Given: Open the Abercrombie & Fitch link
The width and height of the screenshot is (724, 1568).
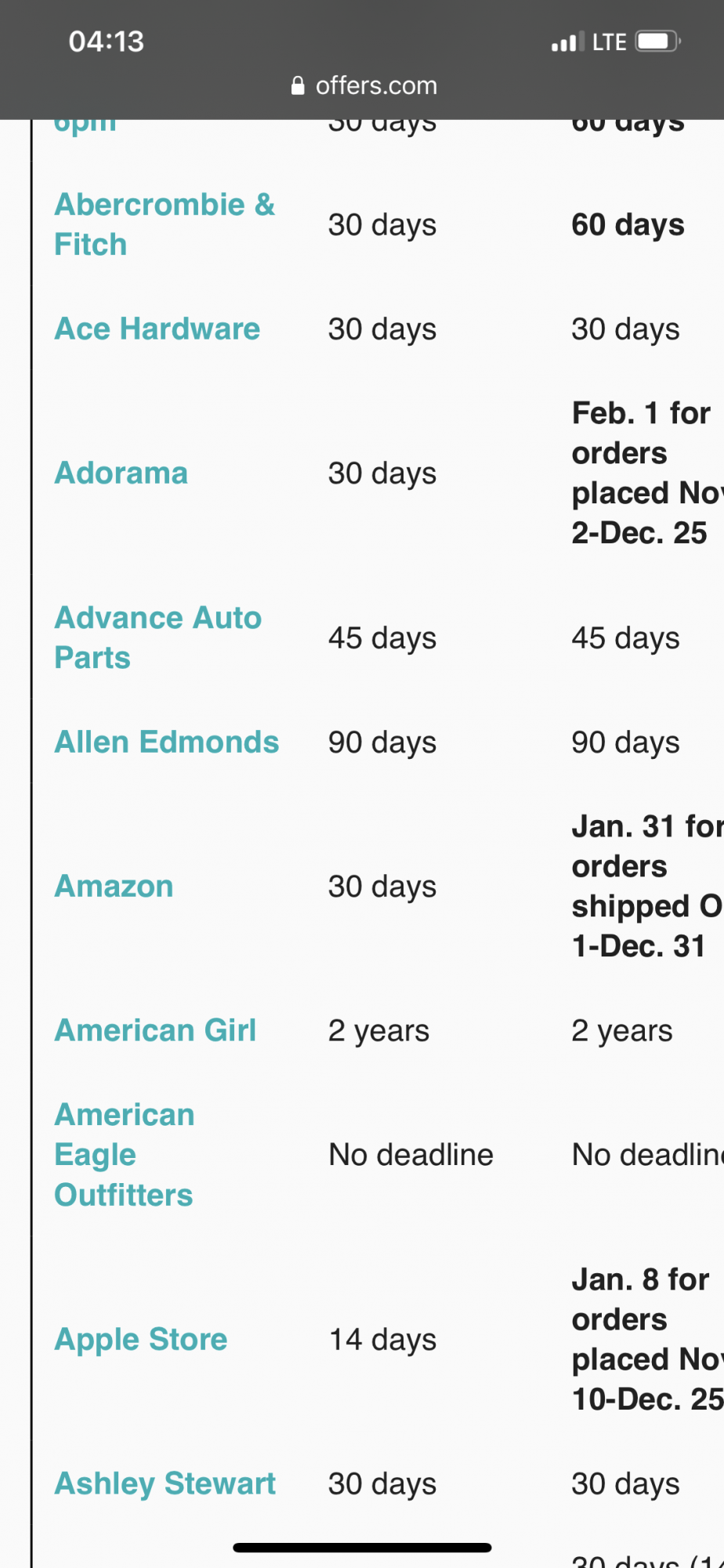Looking at the screenshot, I should tap(165, 224).
